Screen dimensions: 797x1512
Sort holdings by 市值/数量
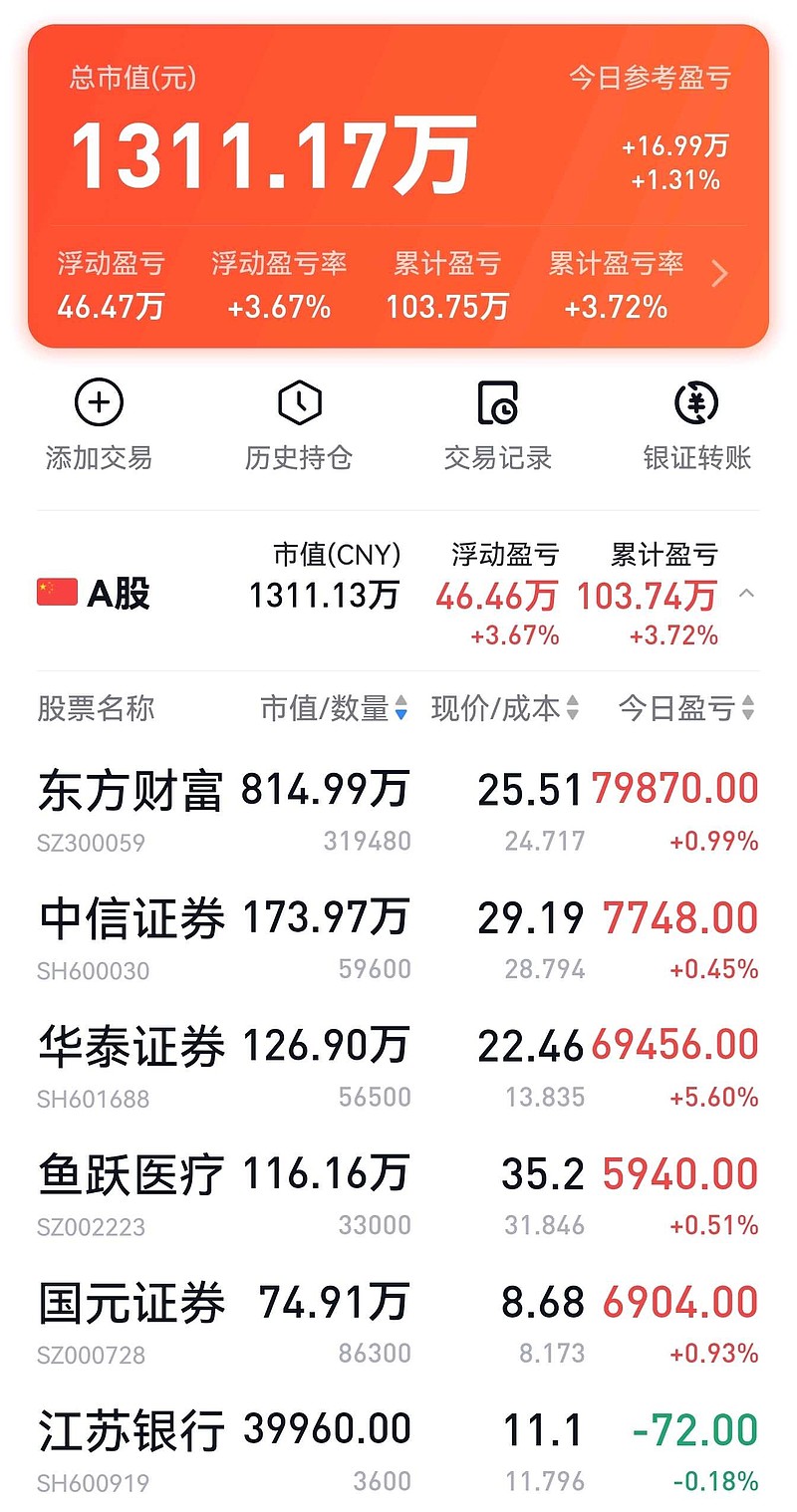click(334, 708)
